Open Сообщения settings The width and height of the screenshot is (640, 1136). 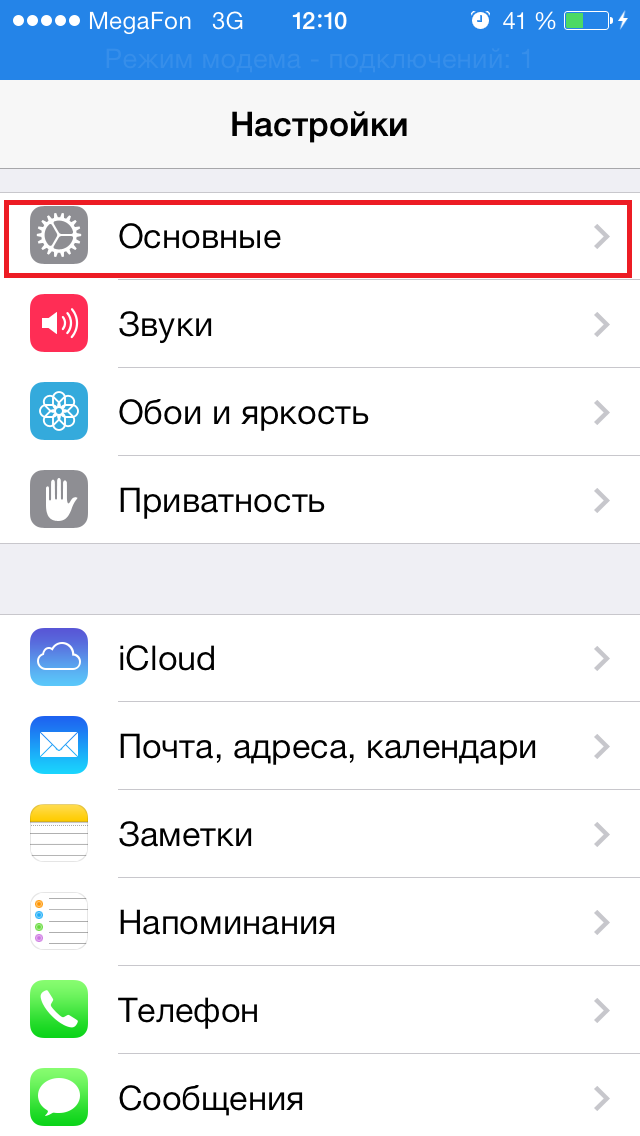(x=320, y=1097)
